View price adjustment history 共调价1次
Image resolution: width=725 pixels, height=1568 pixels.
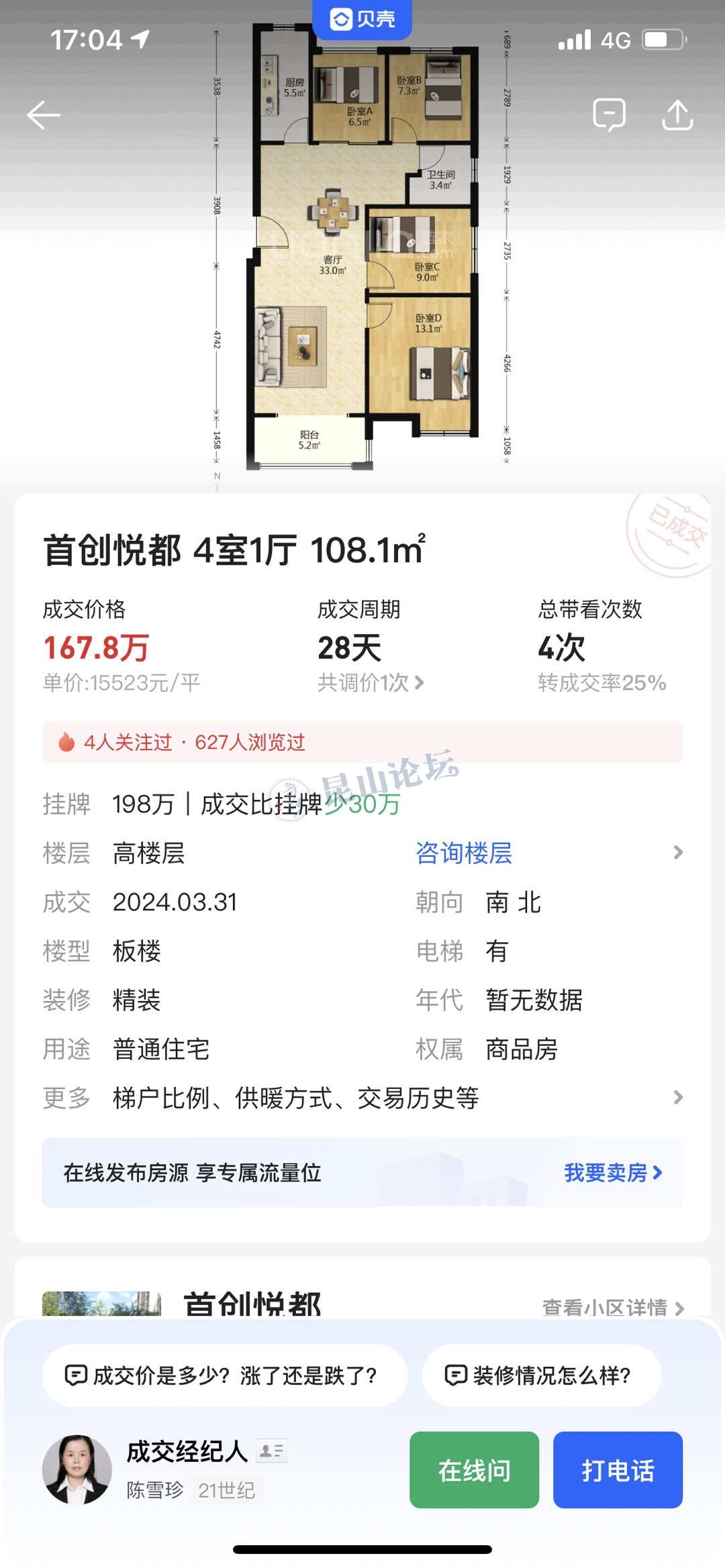coord(371,683)
